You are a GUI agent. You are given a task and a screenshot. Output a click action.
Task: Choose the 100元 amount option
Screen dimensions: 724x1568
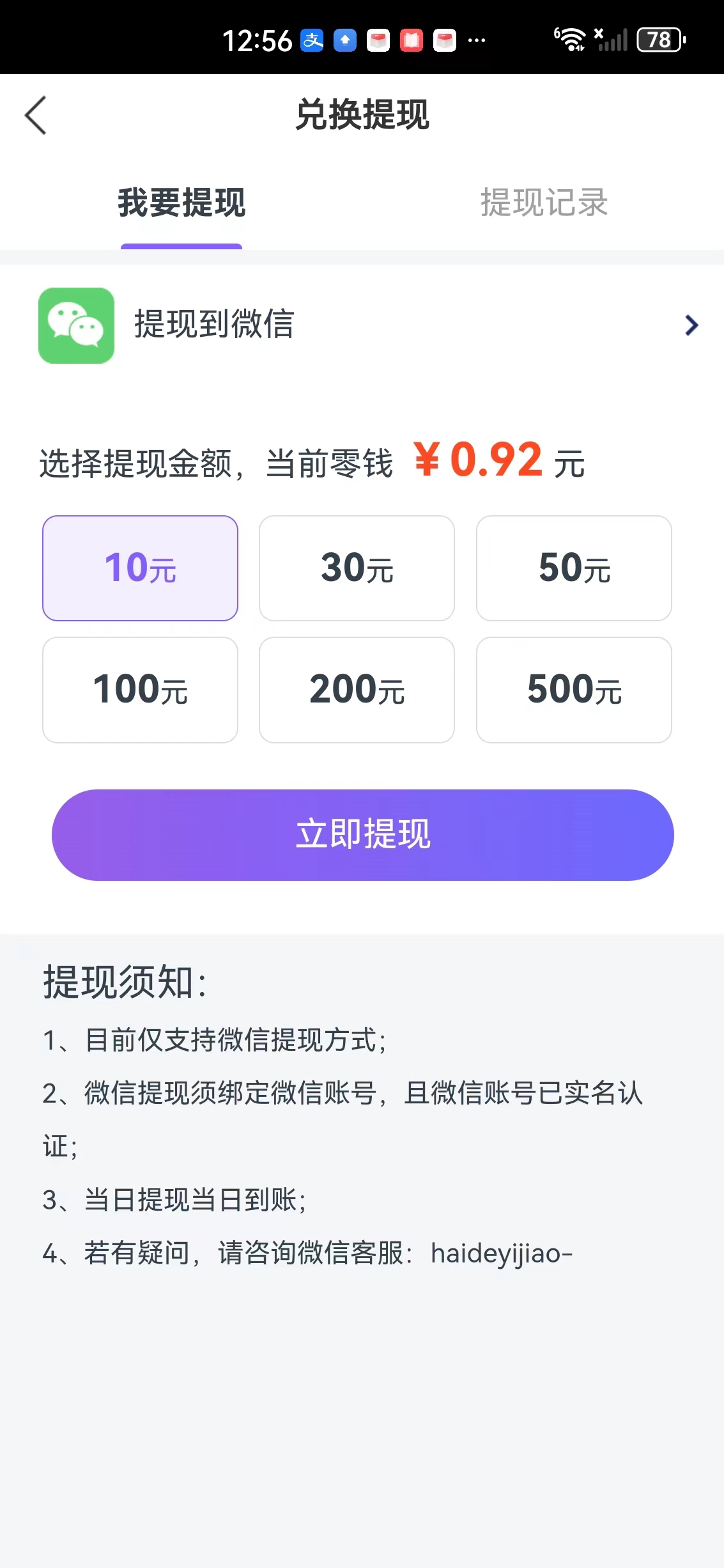tap(140, 689)
